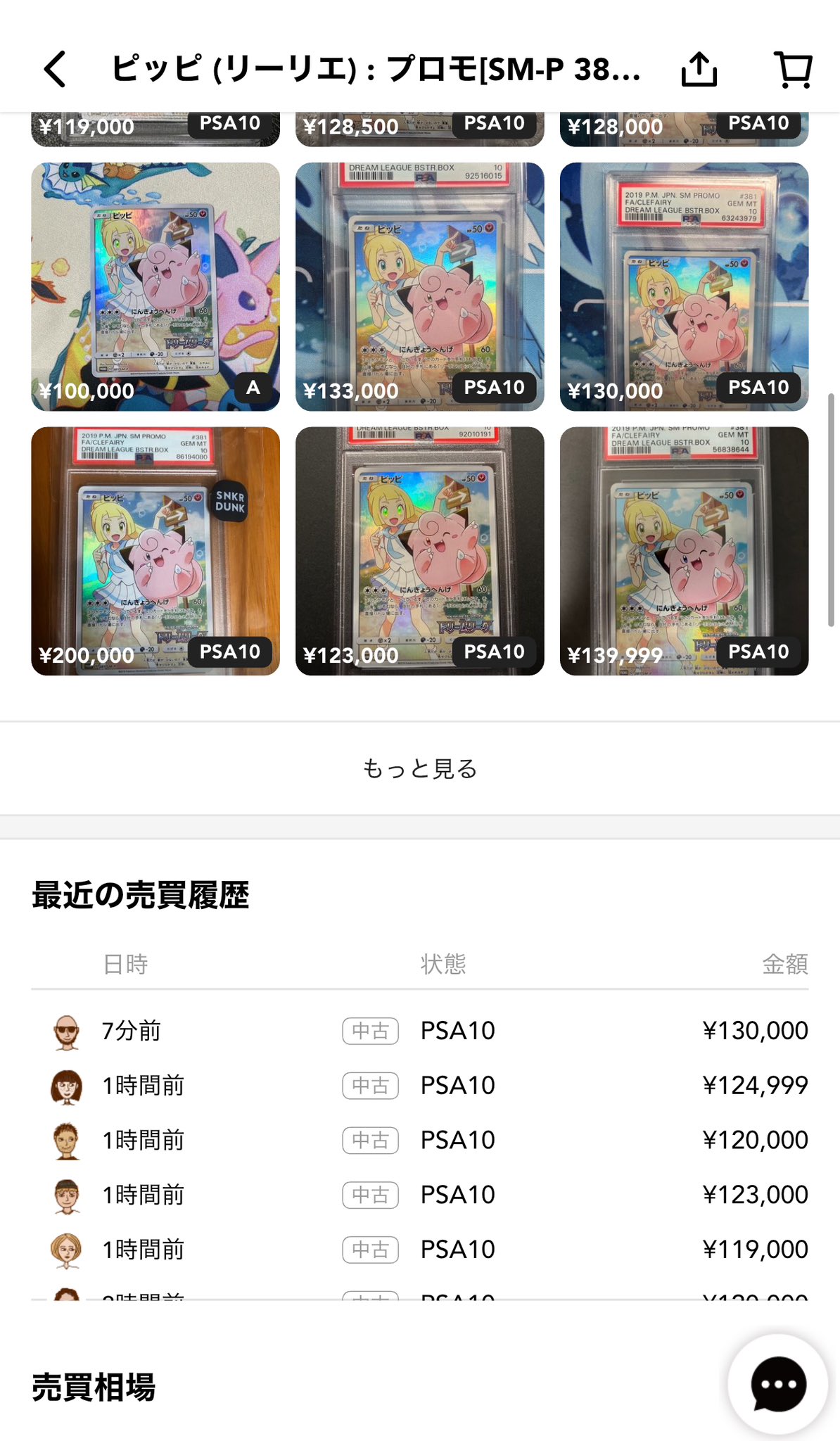View the ¥128,500 PSA10 listing
The height and width of the screenshot is (1441, 840).
[419, 129]
